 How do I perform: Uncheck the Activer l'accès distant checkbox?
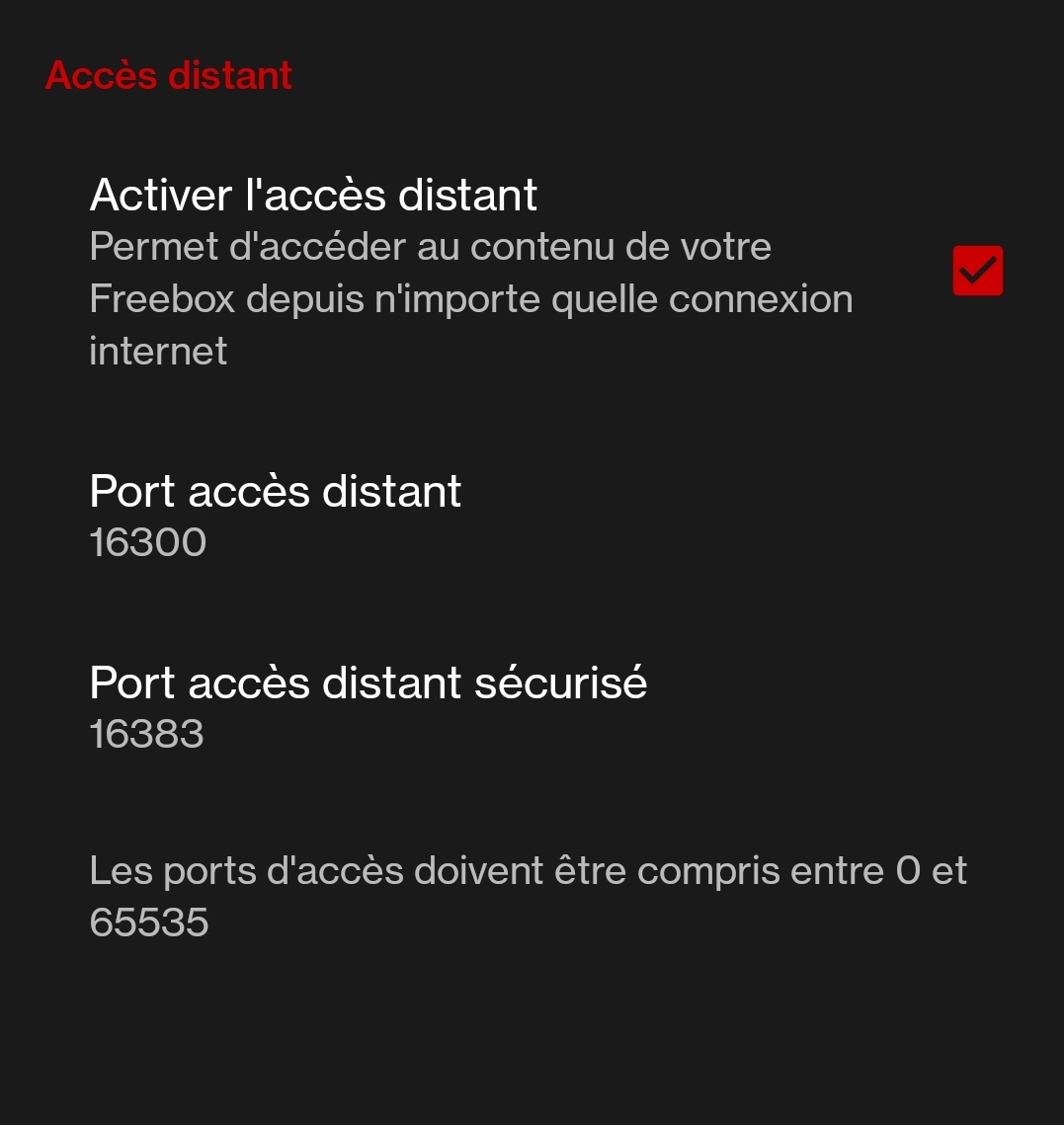pos(977,271)
